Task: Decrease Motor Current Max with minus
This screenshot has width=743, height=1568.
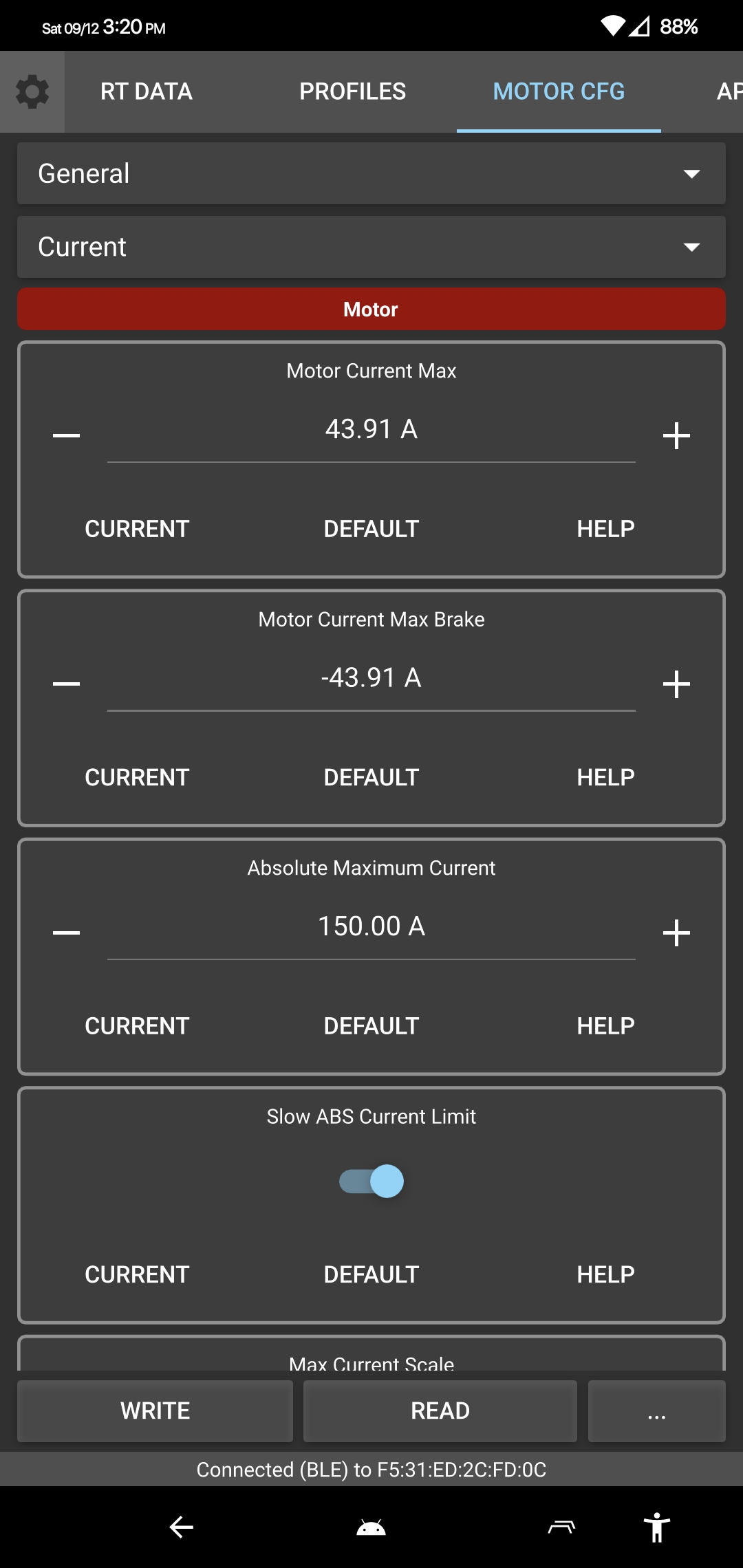Action: (x=67, y=435)
